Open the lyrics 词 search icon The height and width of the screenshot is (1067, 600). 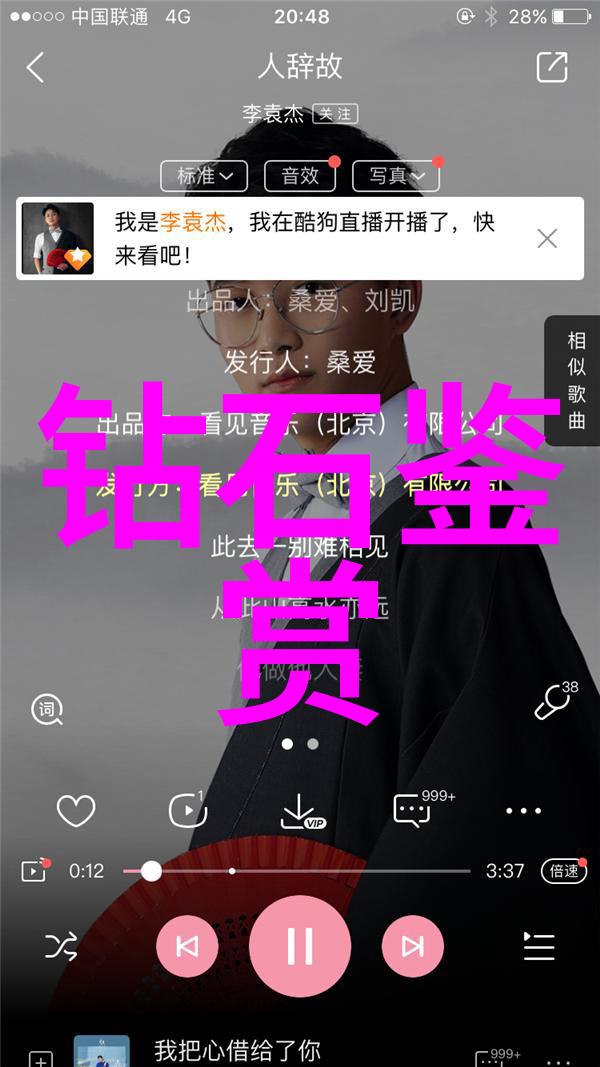click(46, 708)
